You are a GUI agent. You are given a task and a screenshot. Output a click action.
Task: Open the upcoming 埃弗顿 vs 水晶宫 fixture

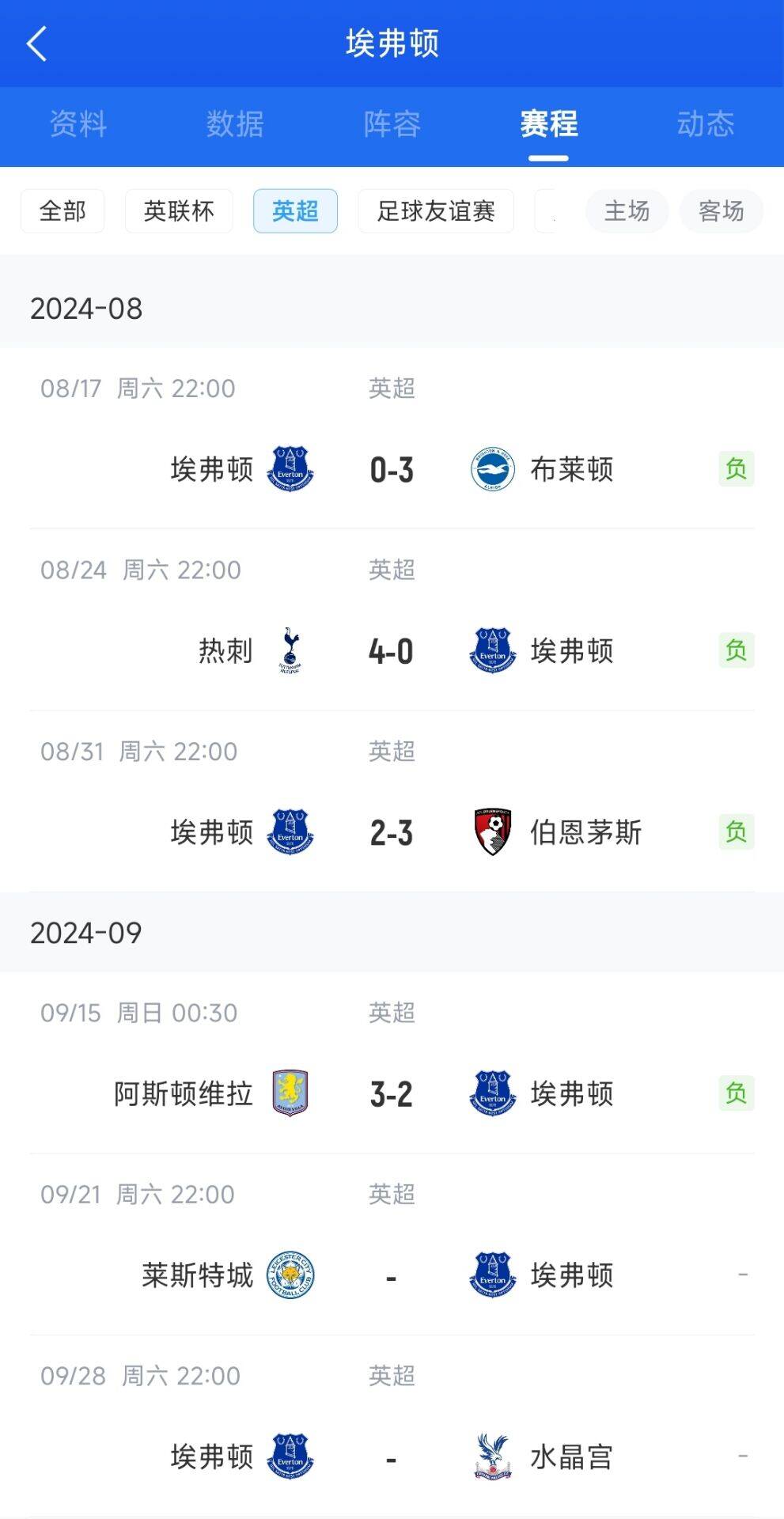coord(392,1456)
